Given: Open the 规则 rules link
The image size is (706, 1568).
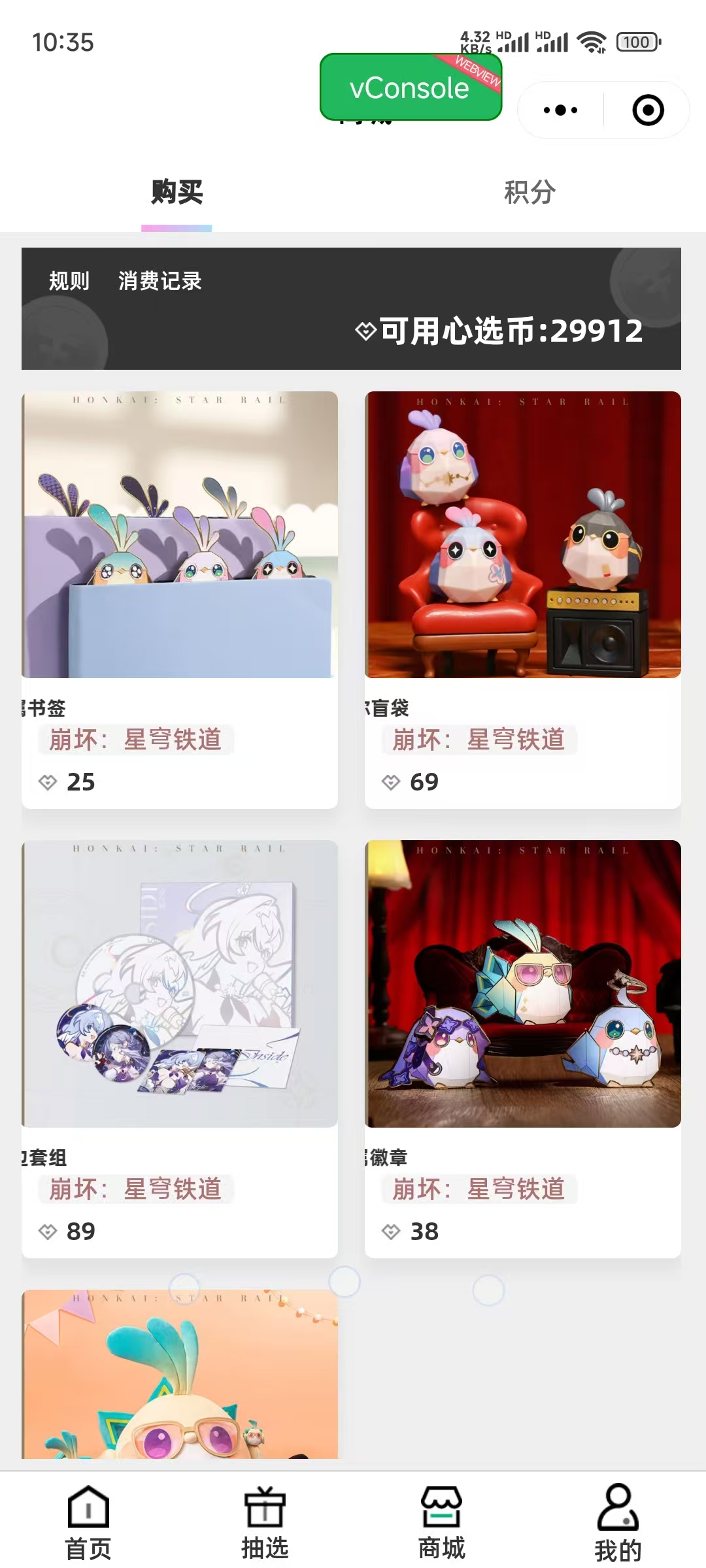Looking at the screenshot, I should 69,281.
